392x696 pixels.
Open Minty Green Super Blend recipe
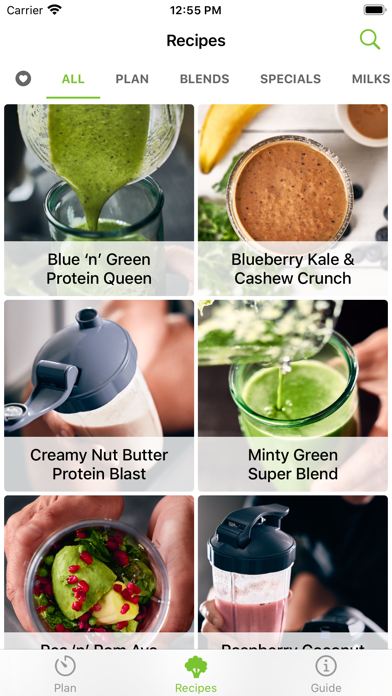(293, 395)
